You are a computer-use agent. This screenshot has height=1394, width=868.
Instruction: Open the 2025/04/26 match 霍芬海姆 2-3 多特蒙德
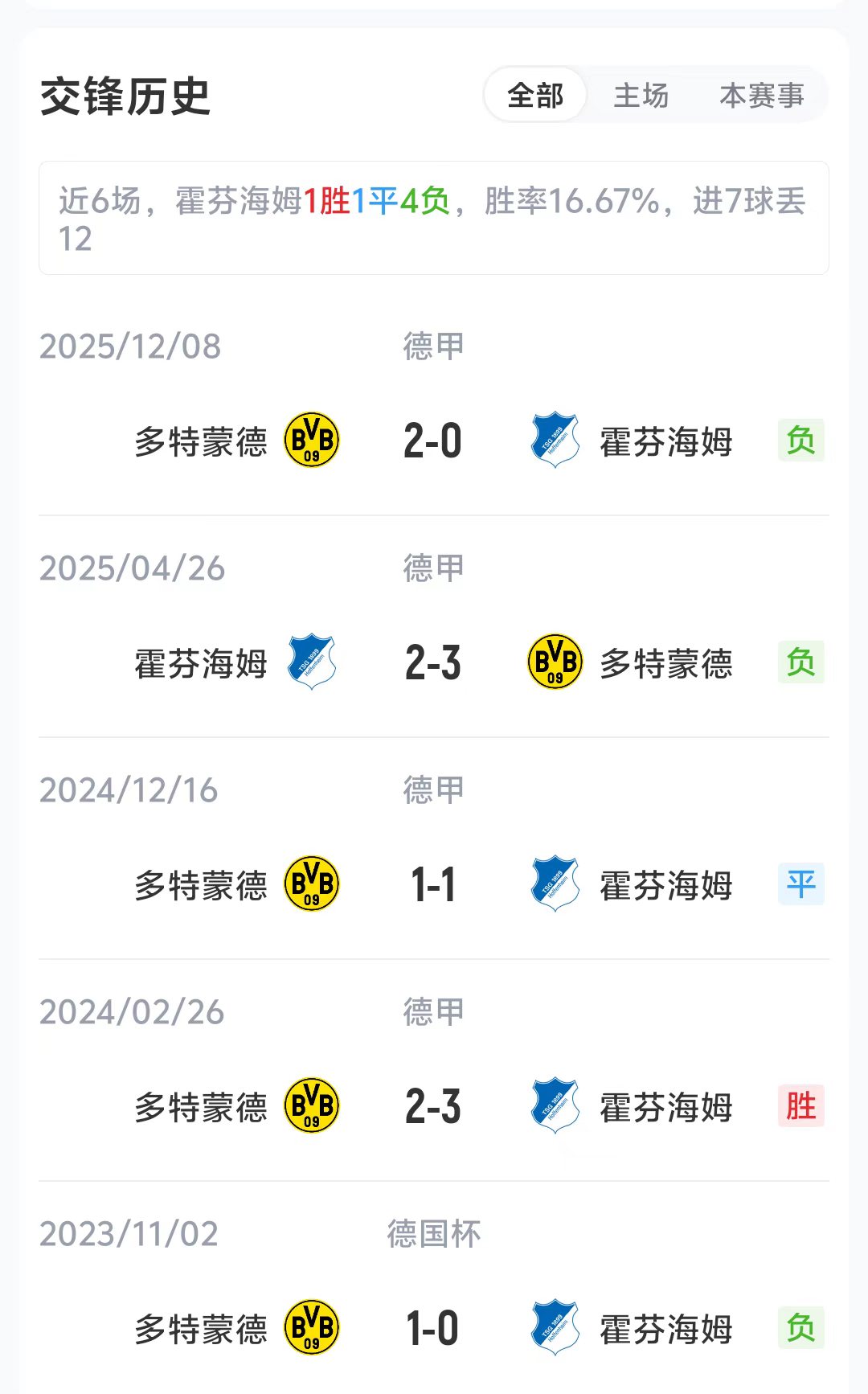[433, 662]
